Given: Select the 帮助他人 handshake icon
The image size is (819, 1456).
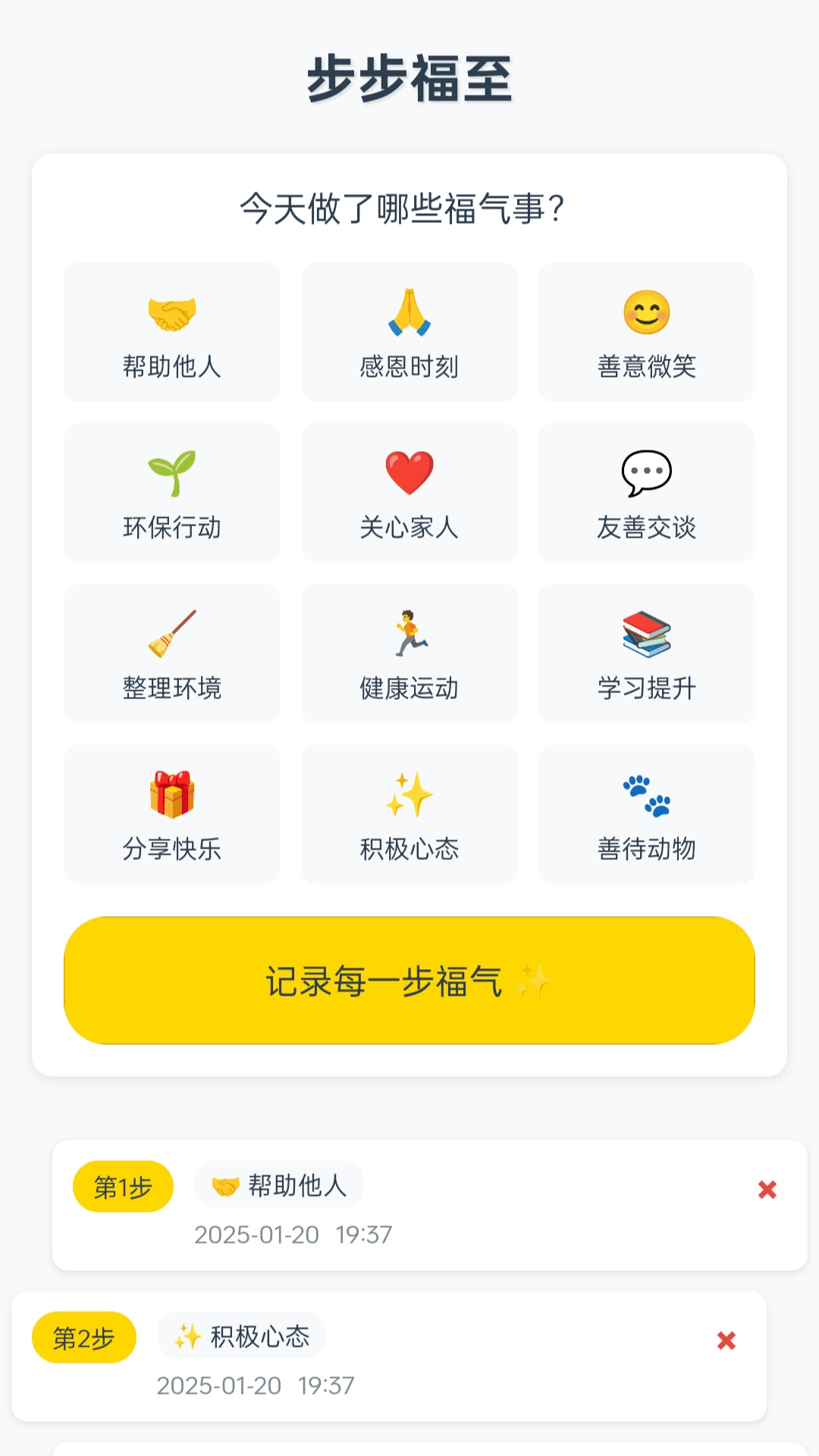Looking at the screenshot, I should pos(172,315).
